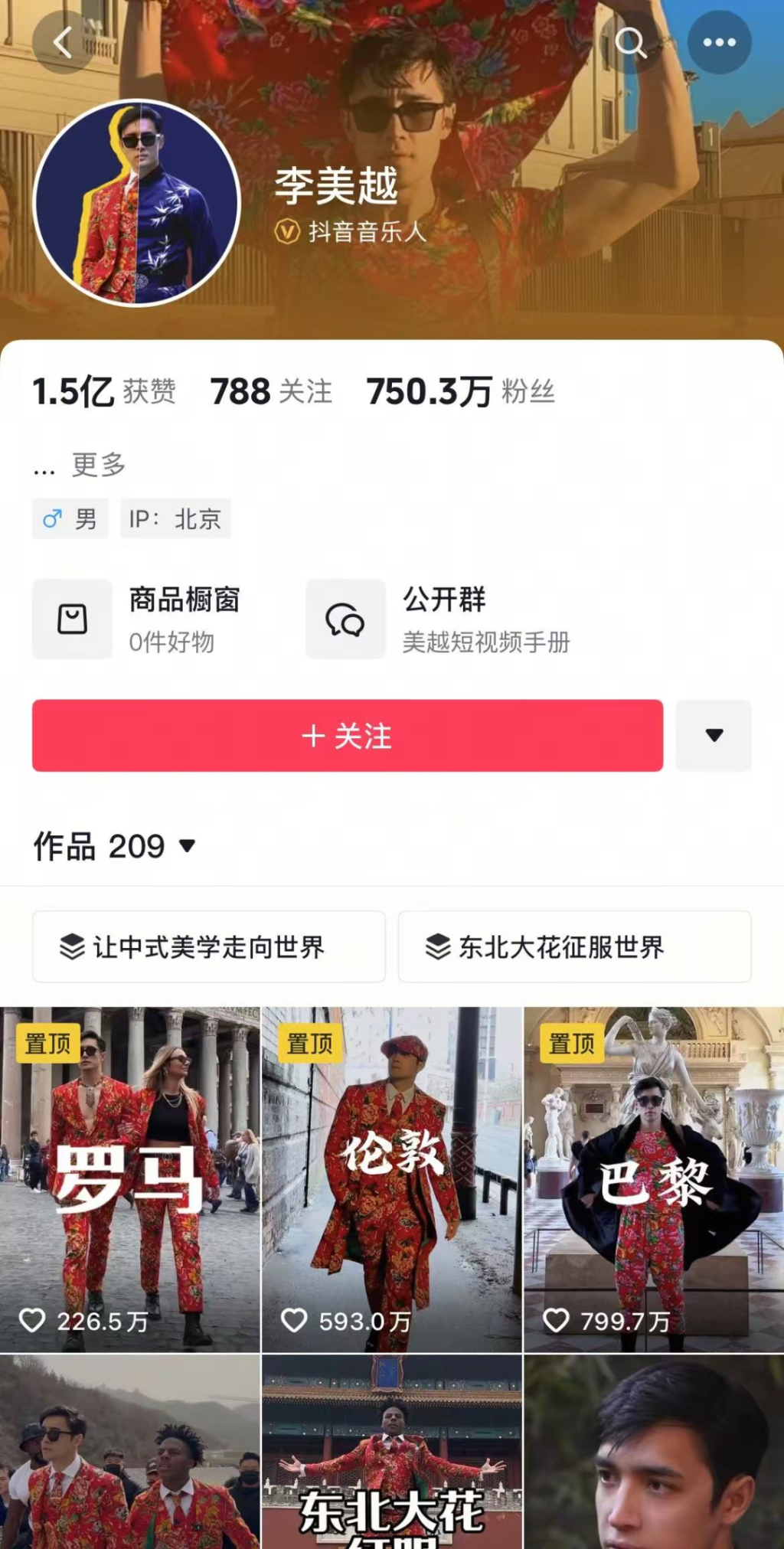Play the pinned 伦敦 video

click(x=392, y=1179)
